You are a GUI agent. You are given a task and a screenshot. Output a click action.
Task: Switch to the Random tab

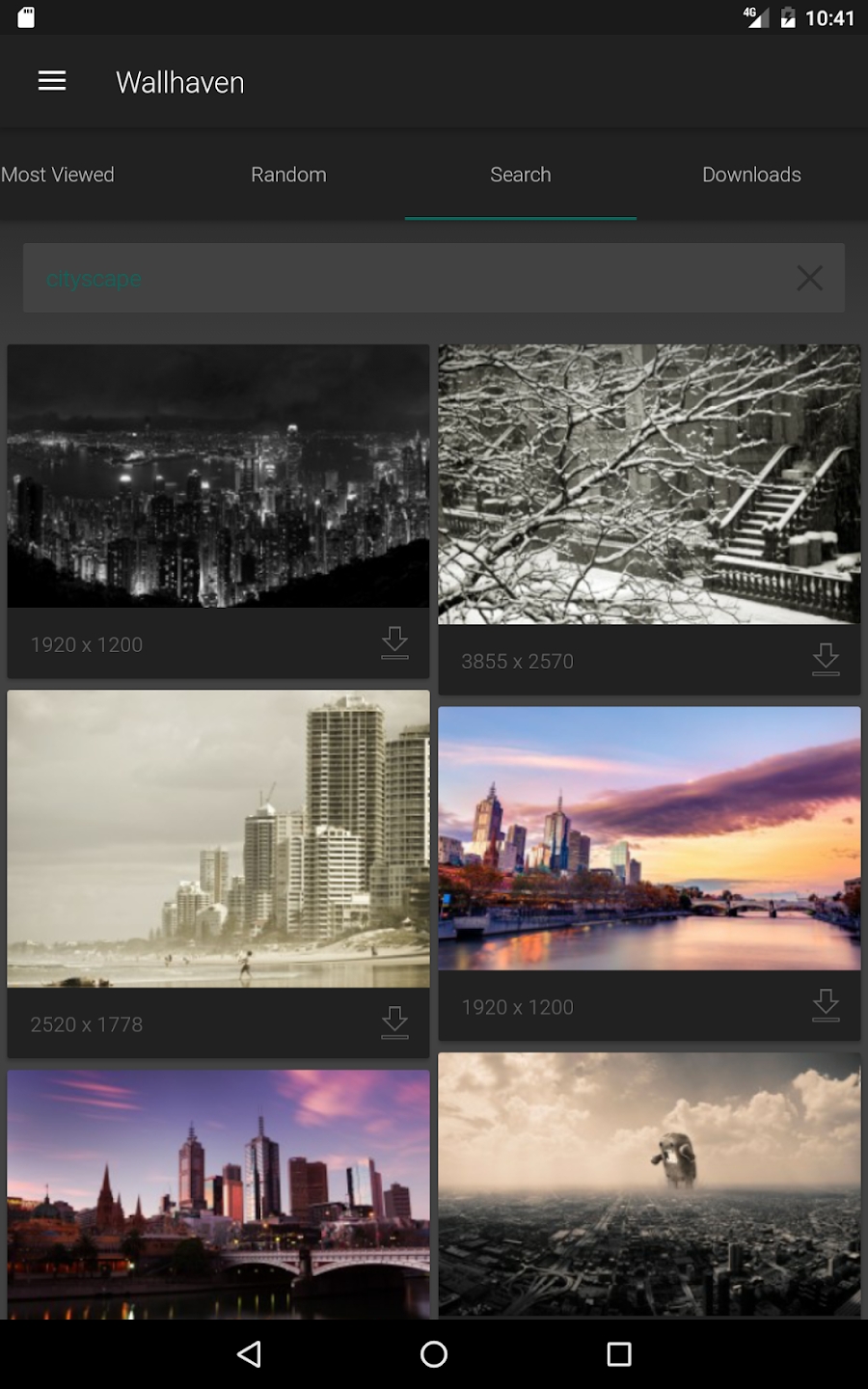click(288, 175)
